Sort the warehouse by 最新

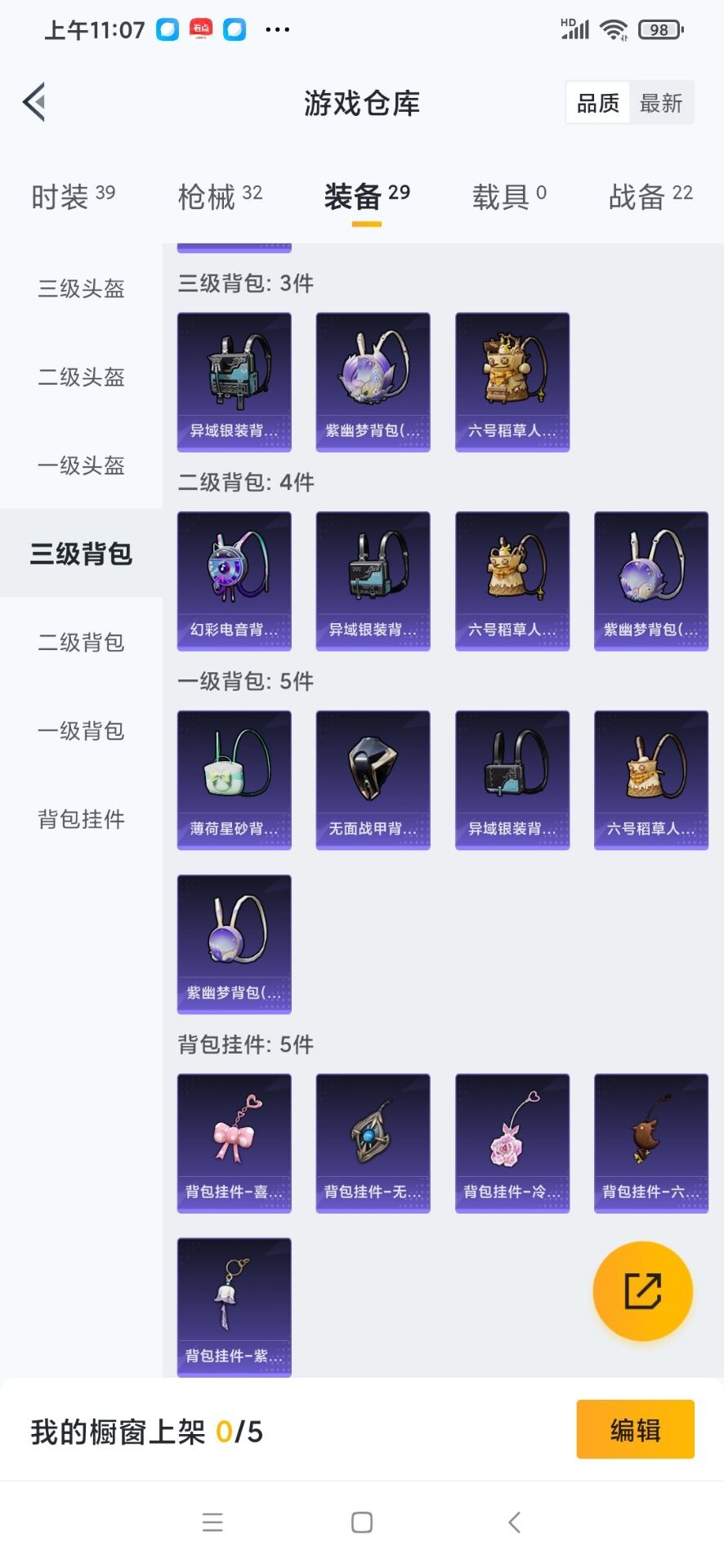pyautogui.click(x=660, y=103)
